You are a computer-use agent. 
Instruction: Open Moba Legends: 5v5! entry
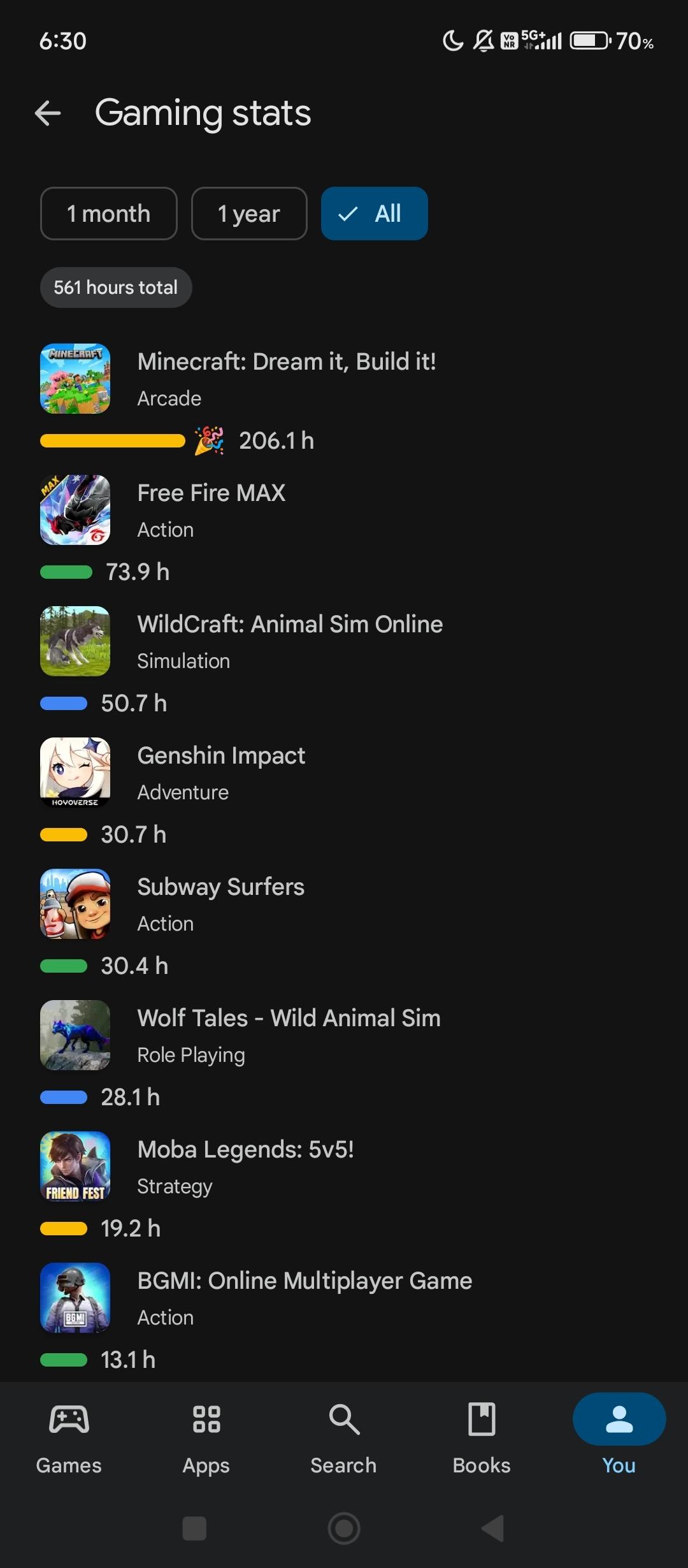(x=245, y=1150)
